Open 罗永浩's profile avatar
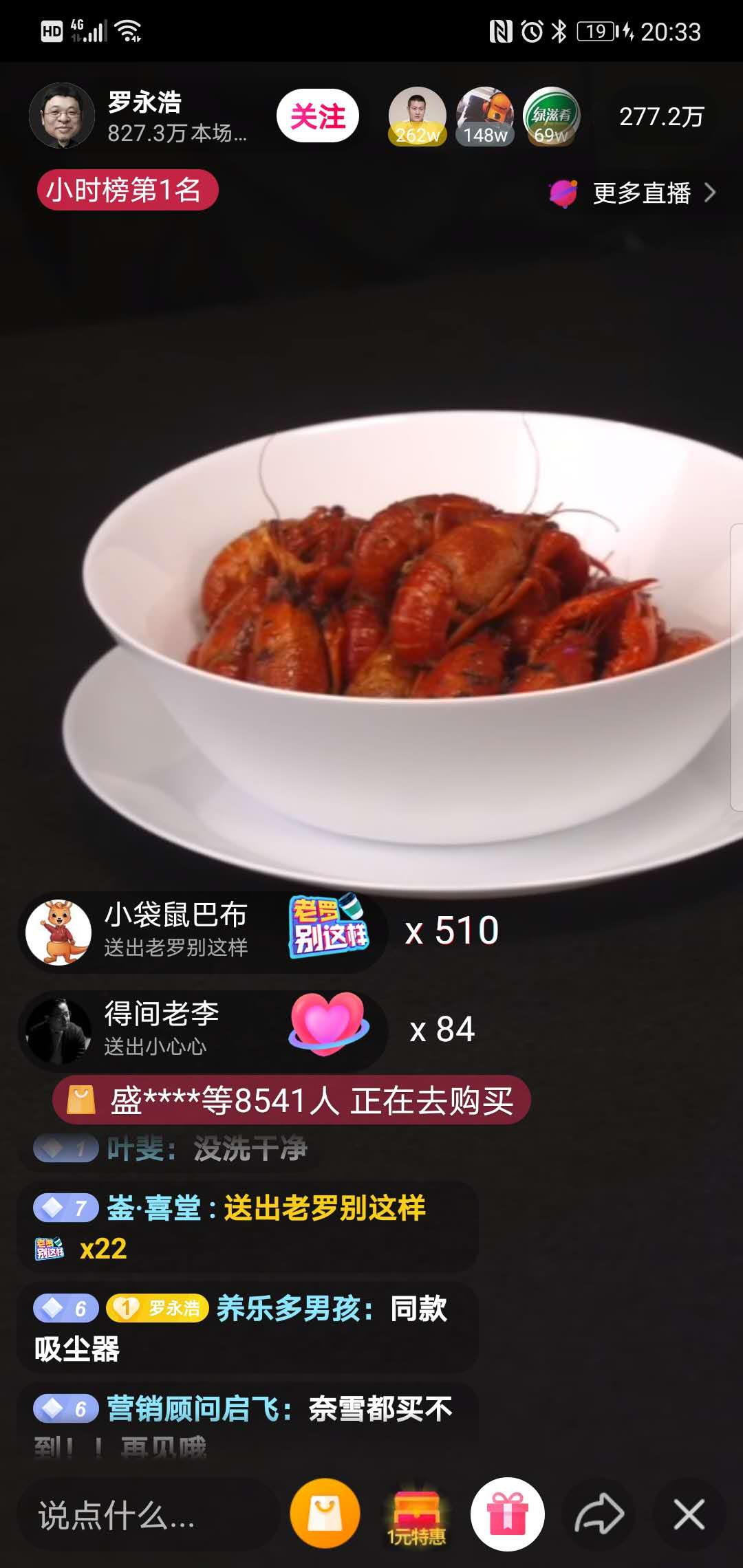 [62, 116]
